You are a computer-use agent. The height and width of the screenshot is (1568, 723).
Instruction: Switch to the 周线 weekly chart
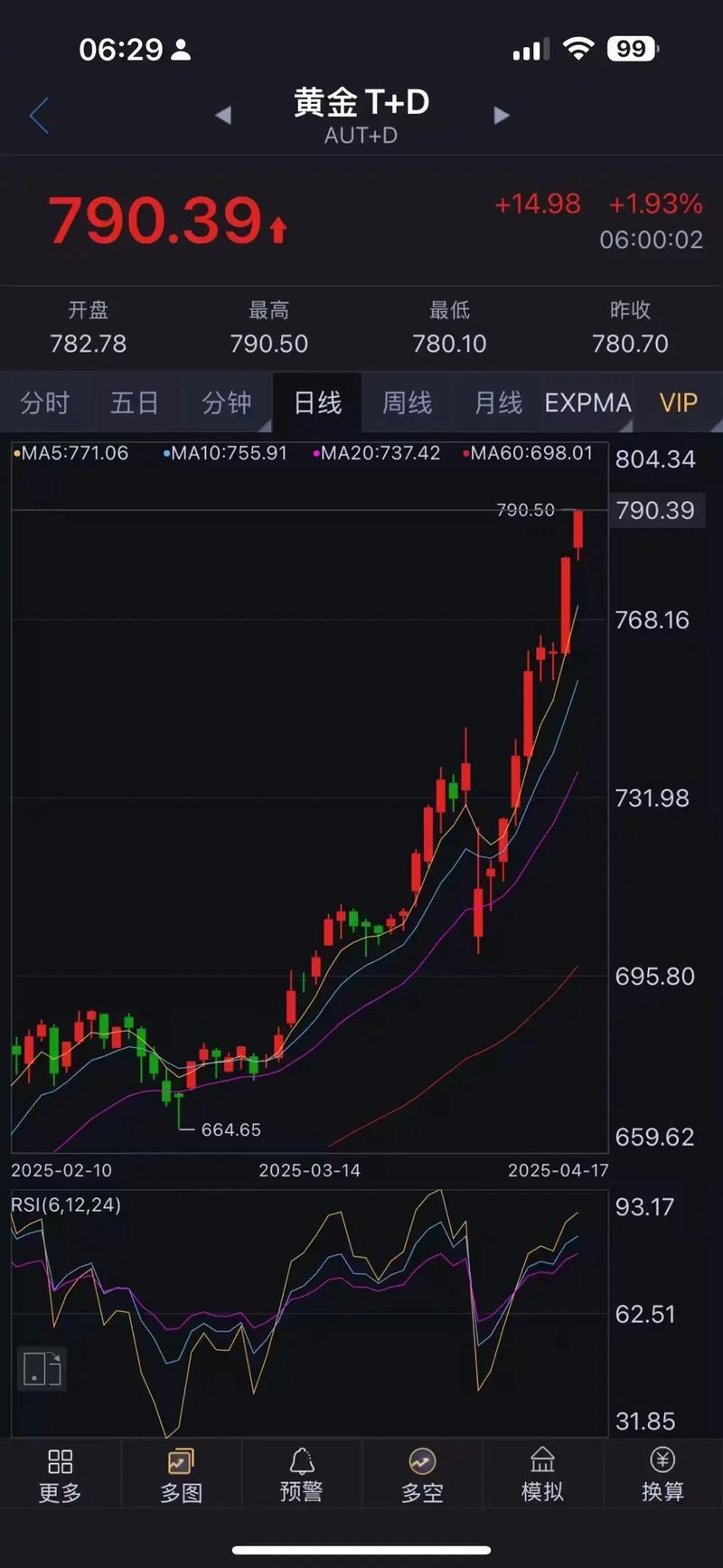408,402
